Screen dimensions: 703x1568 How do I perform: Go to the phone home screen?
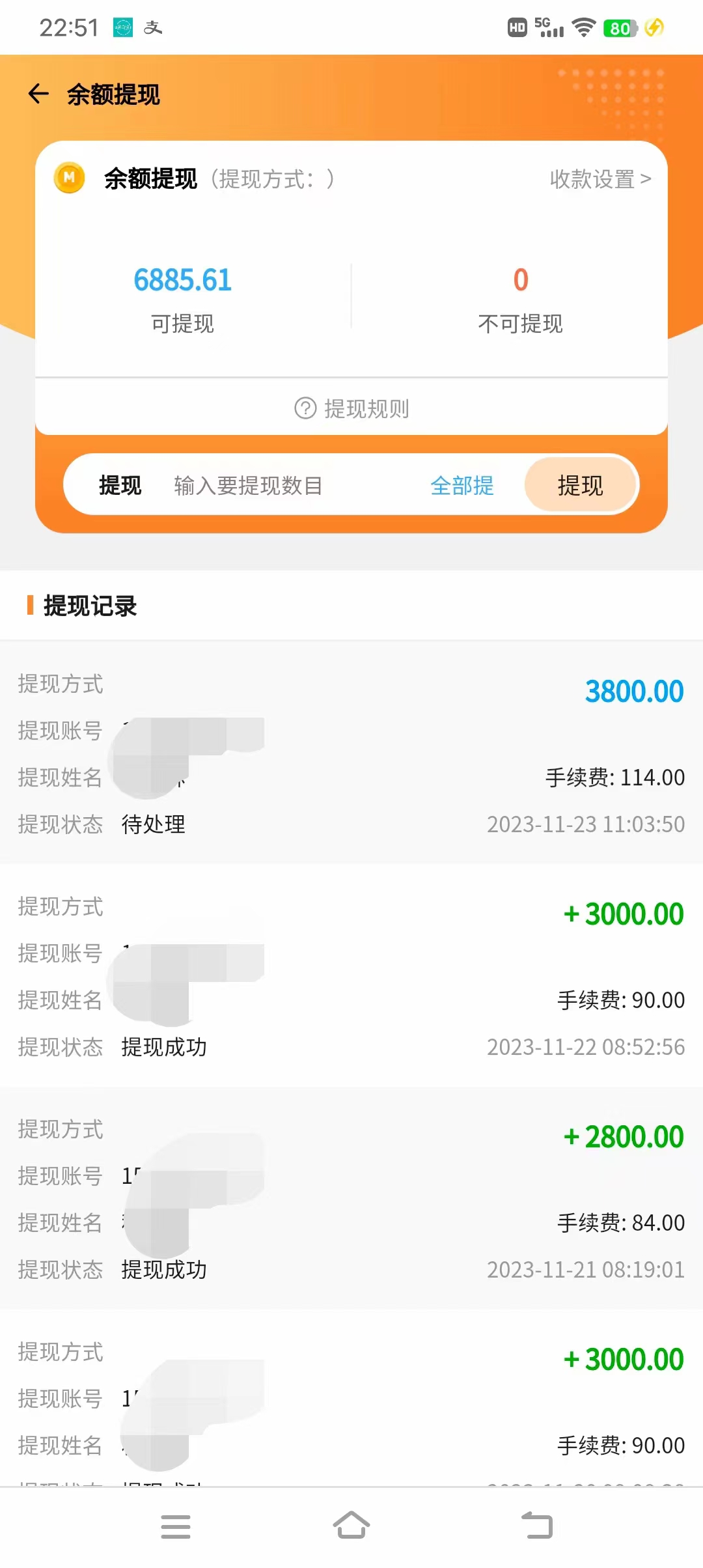coord(351,1526)
